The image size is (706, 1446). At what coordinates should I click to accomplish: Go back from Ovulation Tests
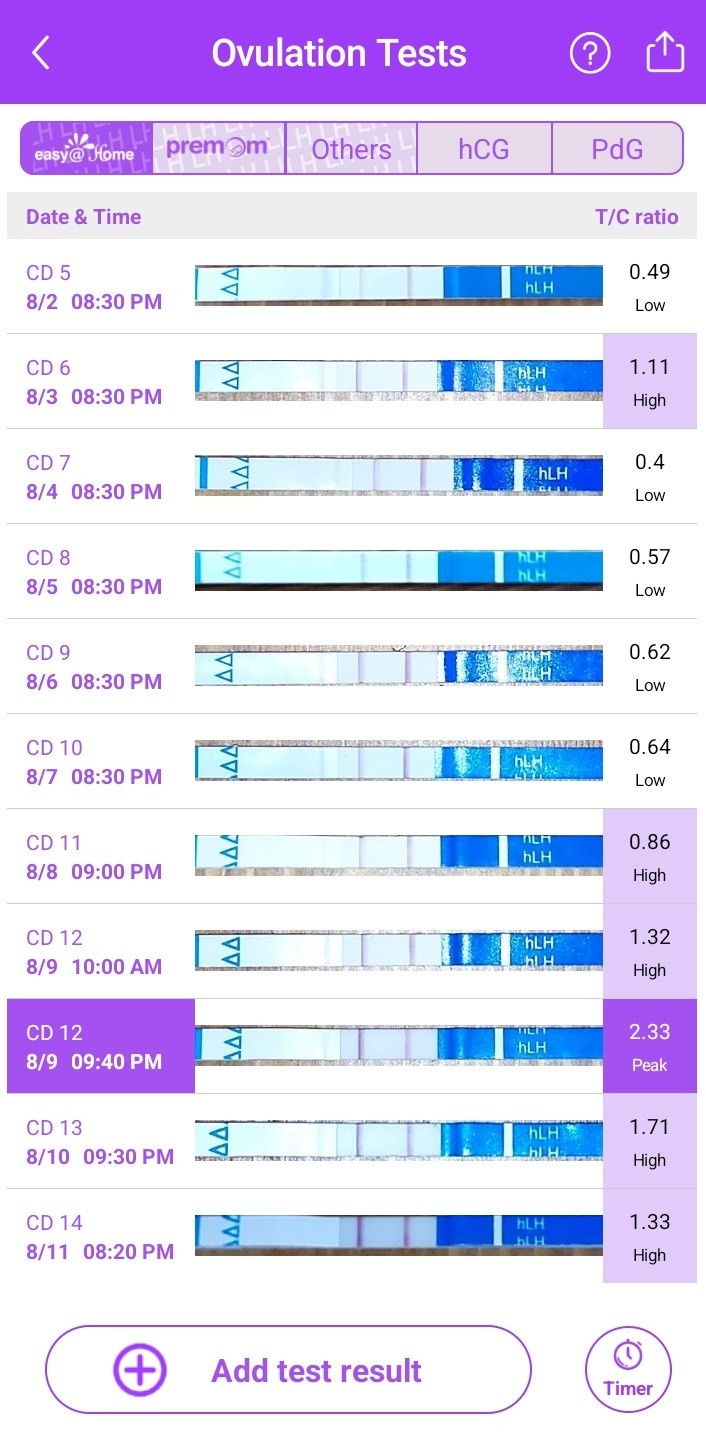pyautogui.click(x=40, y=53)
